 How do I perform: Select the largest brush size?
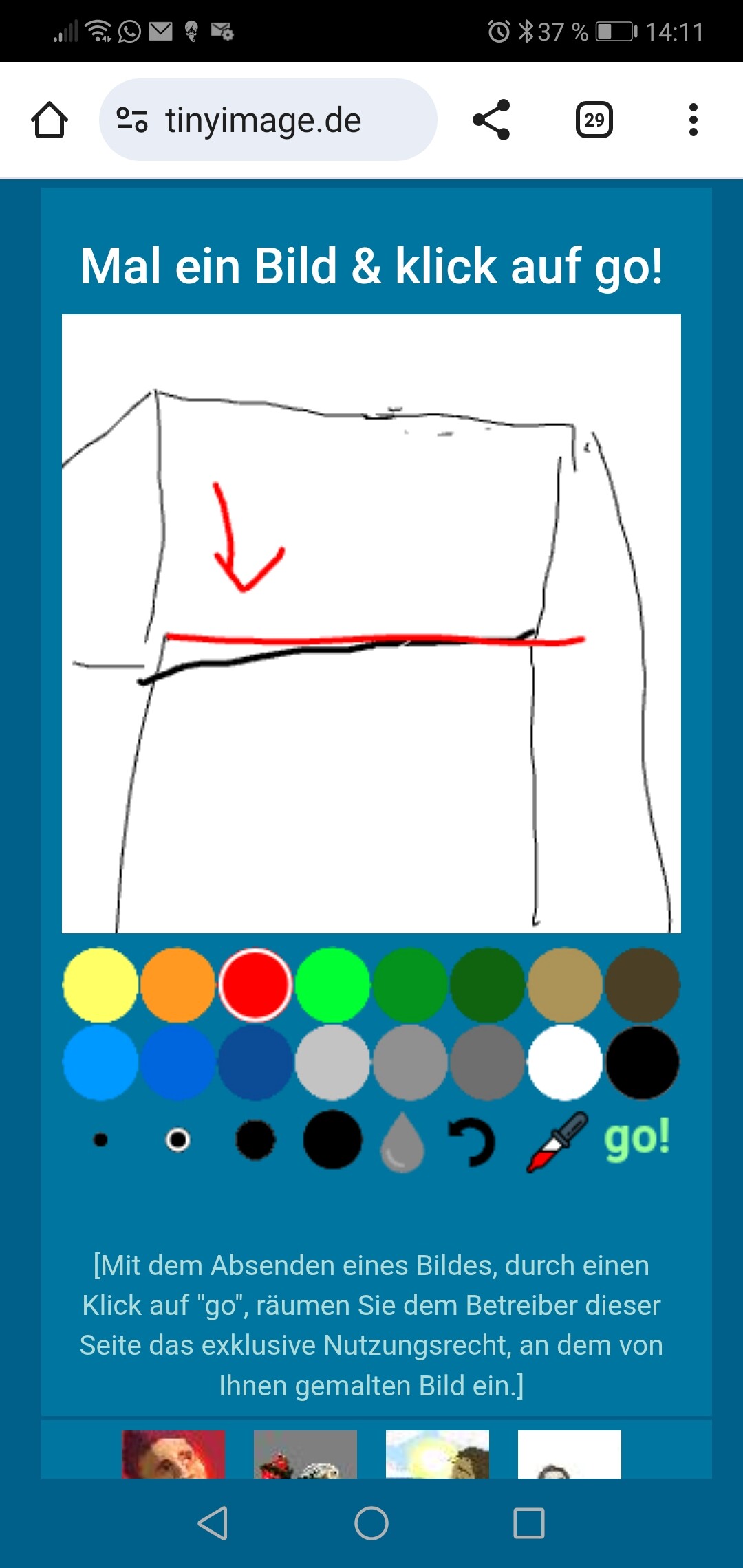[332, 1140]
